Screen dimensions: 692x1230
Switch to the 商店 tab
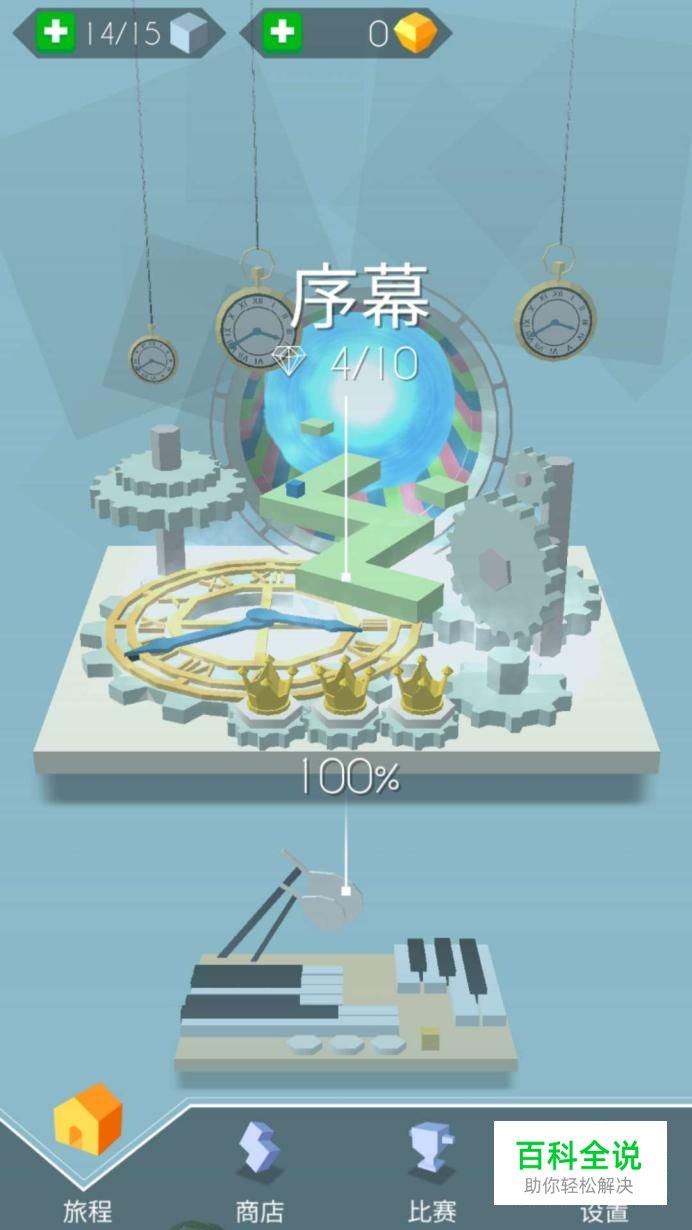coord(260,1170)
